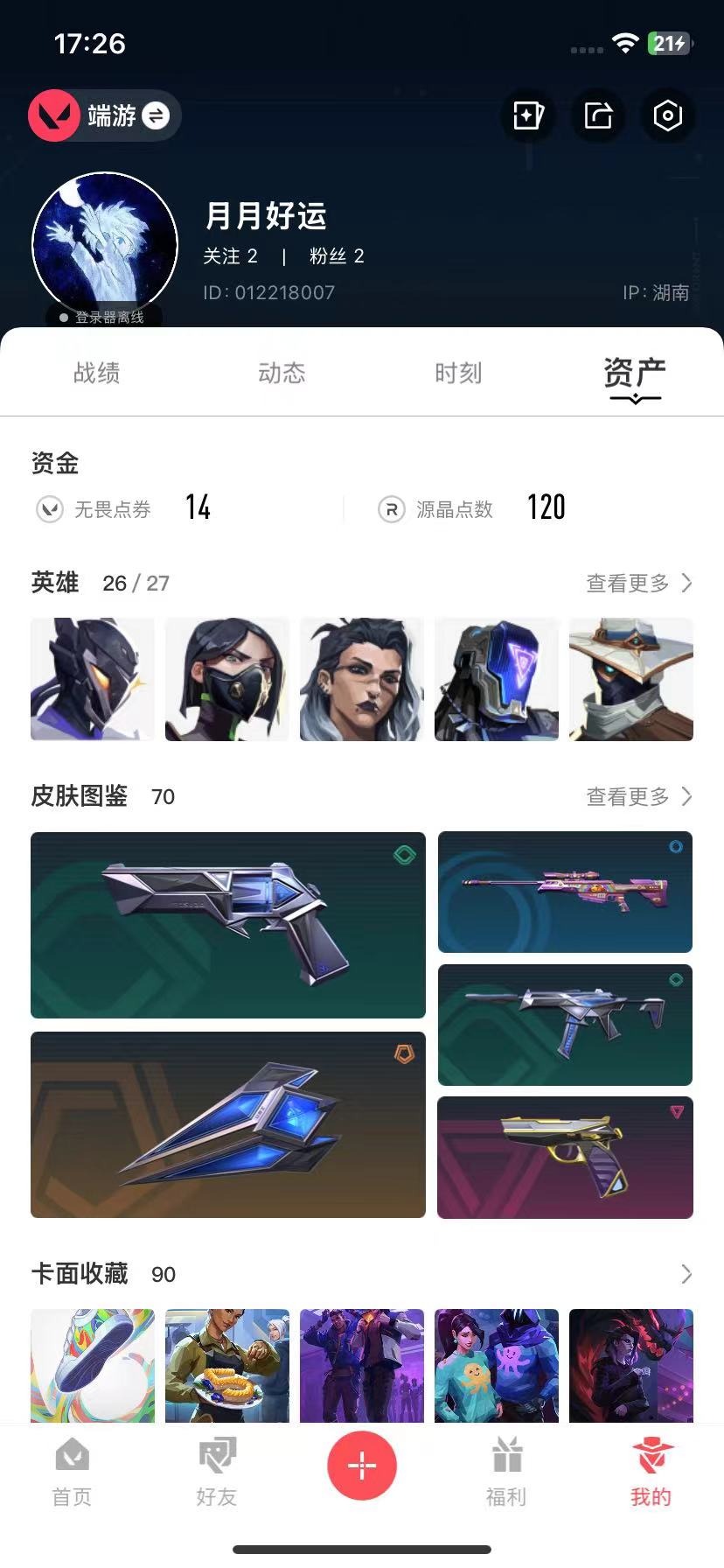View more heroes via 查看更多 next to 英雄
The width and height of the screenshot is (724, 1568).
pos(639,583)
